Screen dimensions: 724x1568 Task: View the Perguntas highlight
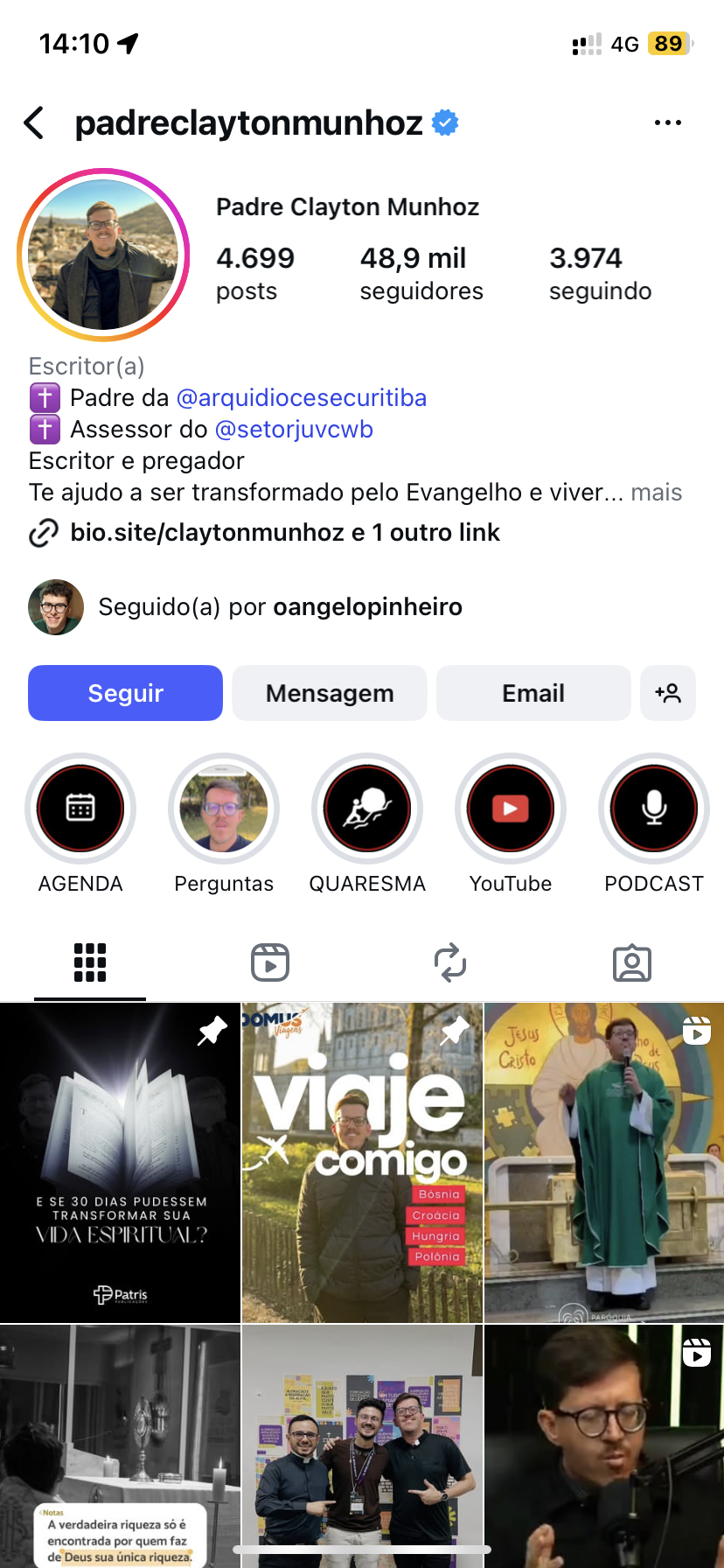tap(224, 808)
